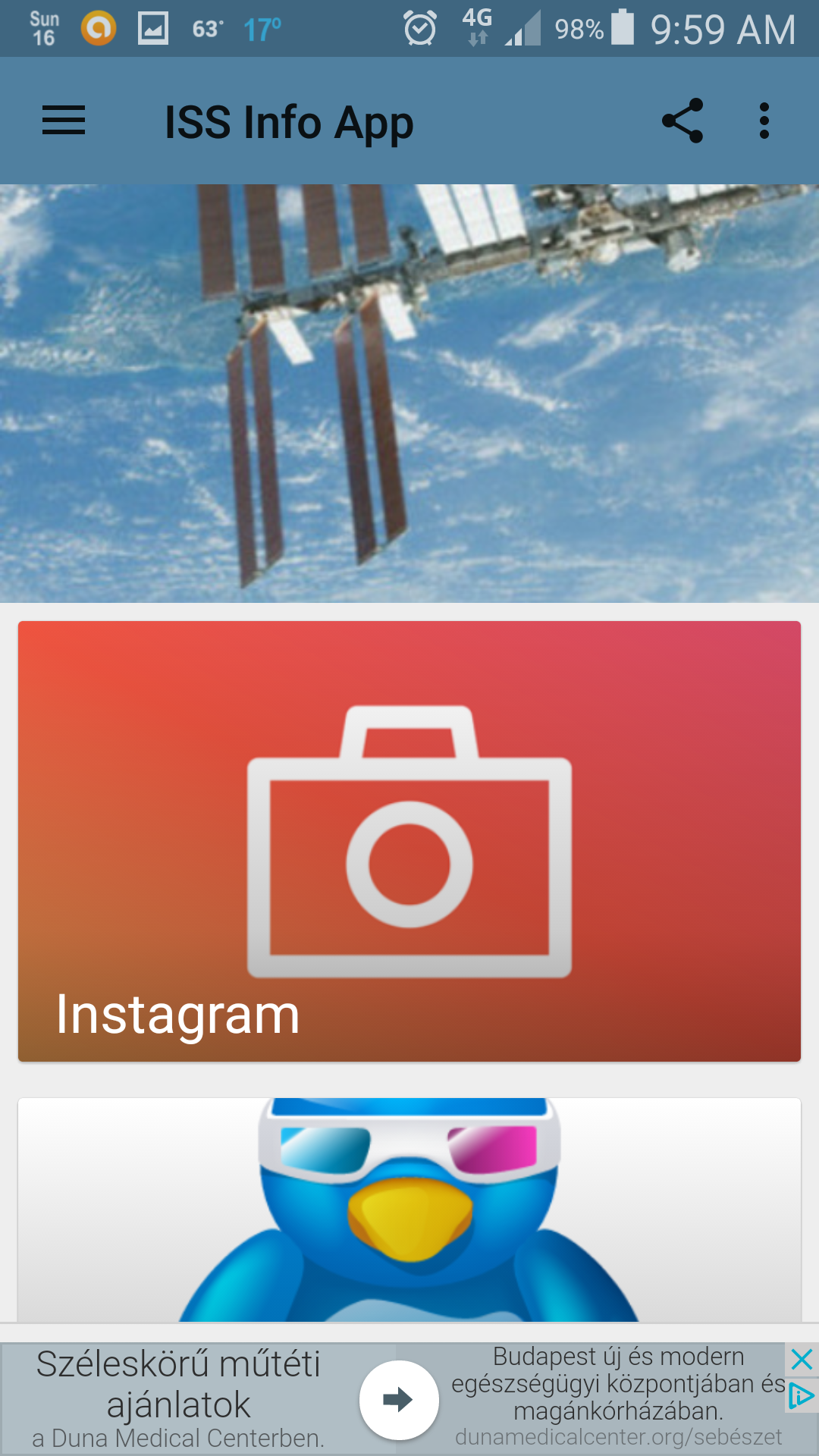Tap the share icon in the app bar
The width and height of the screenshot is (819, 1456).
683,121
